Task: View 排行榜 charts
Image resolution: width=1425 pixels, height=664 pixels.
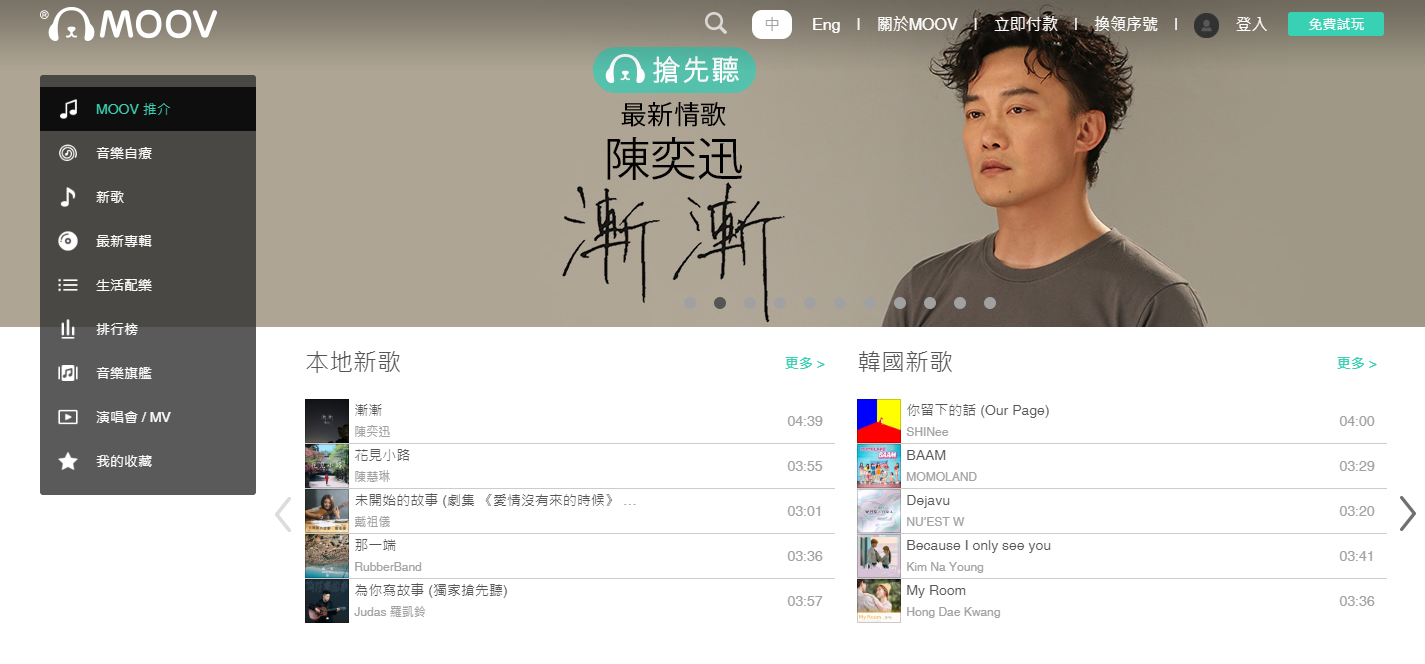Action: point(117,329)
